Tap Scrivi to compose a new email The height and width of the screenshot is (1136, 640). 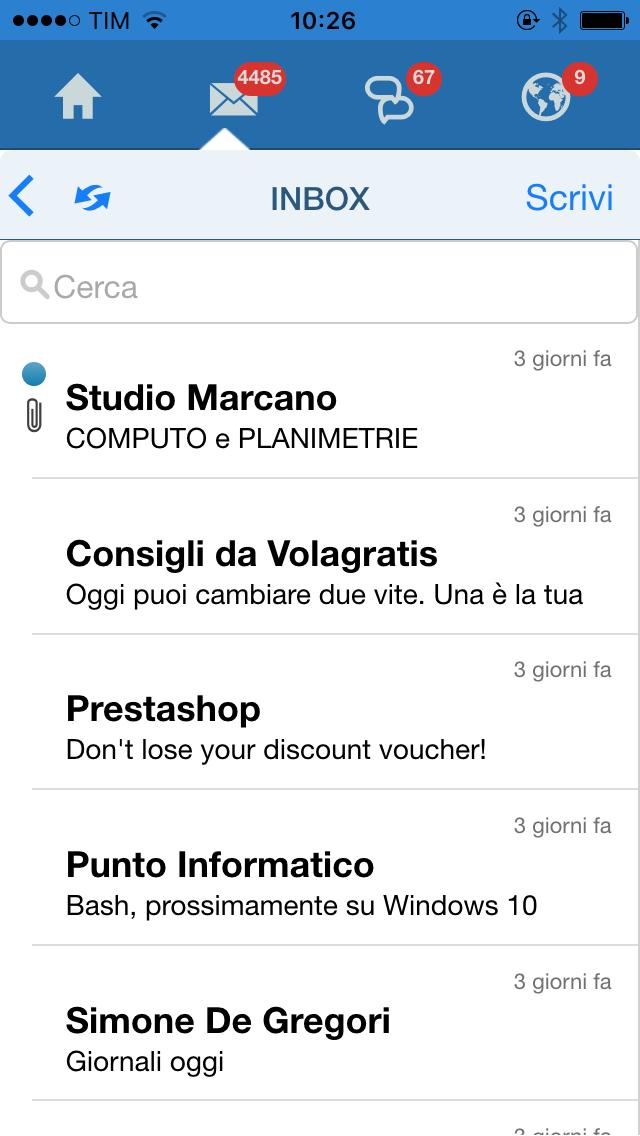pos(568,198)
